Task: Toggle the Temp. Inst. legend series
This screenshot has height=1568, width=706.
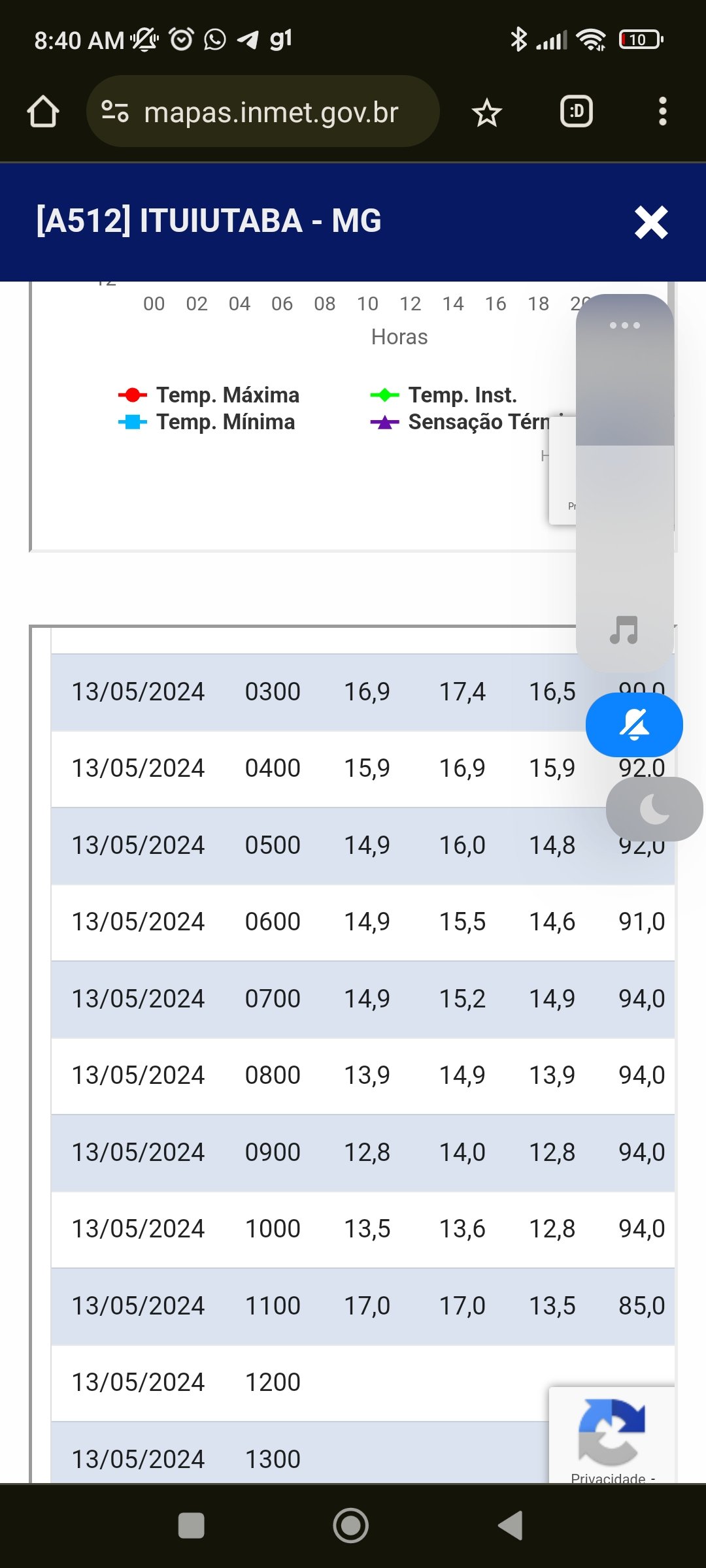Action: pos(444,395)
